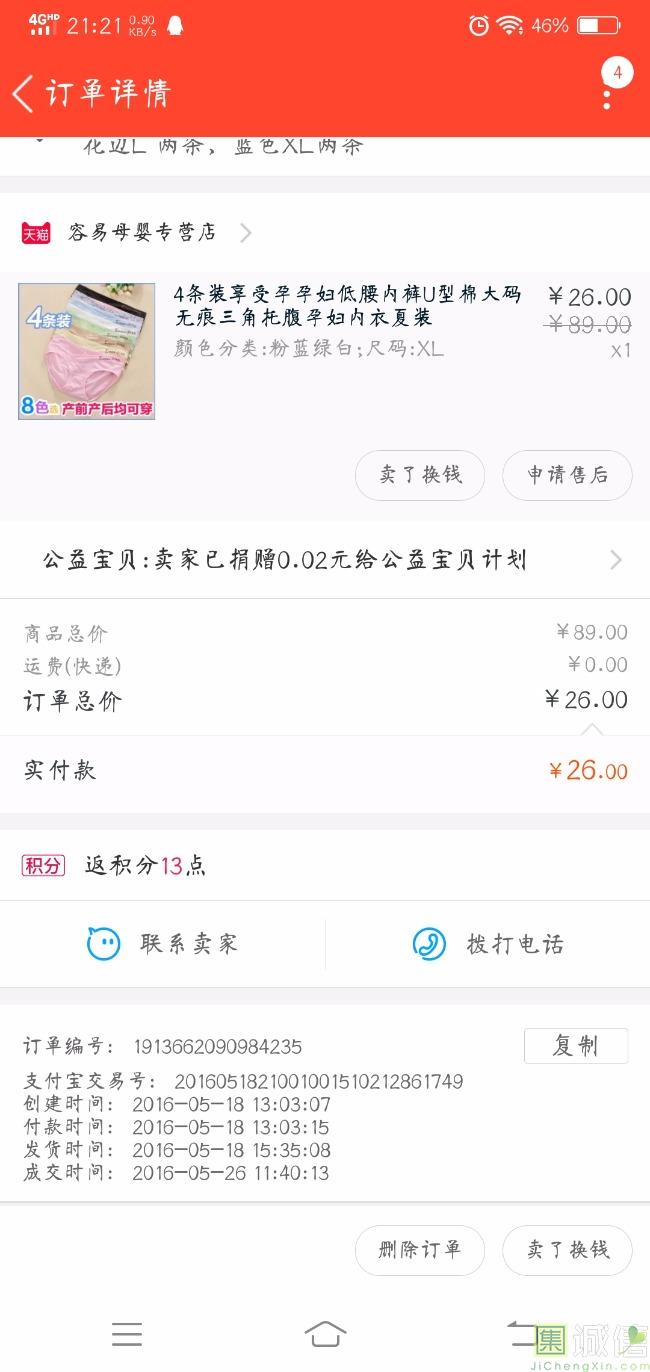Viewport: 650px width, 1372px height.
Task: Go to the system home screen
Action: [x=325, y=1334]
